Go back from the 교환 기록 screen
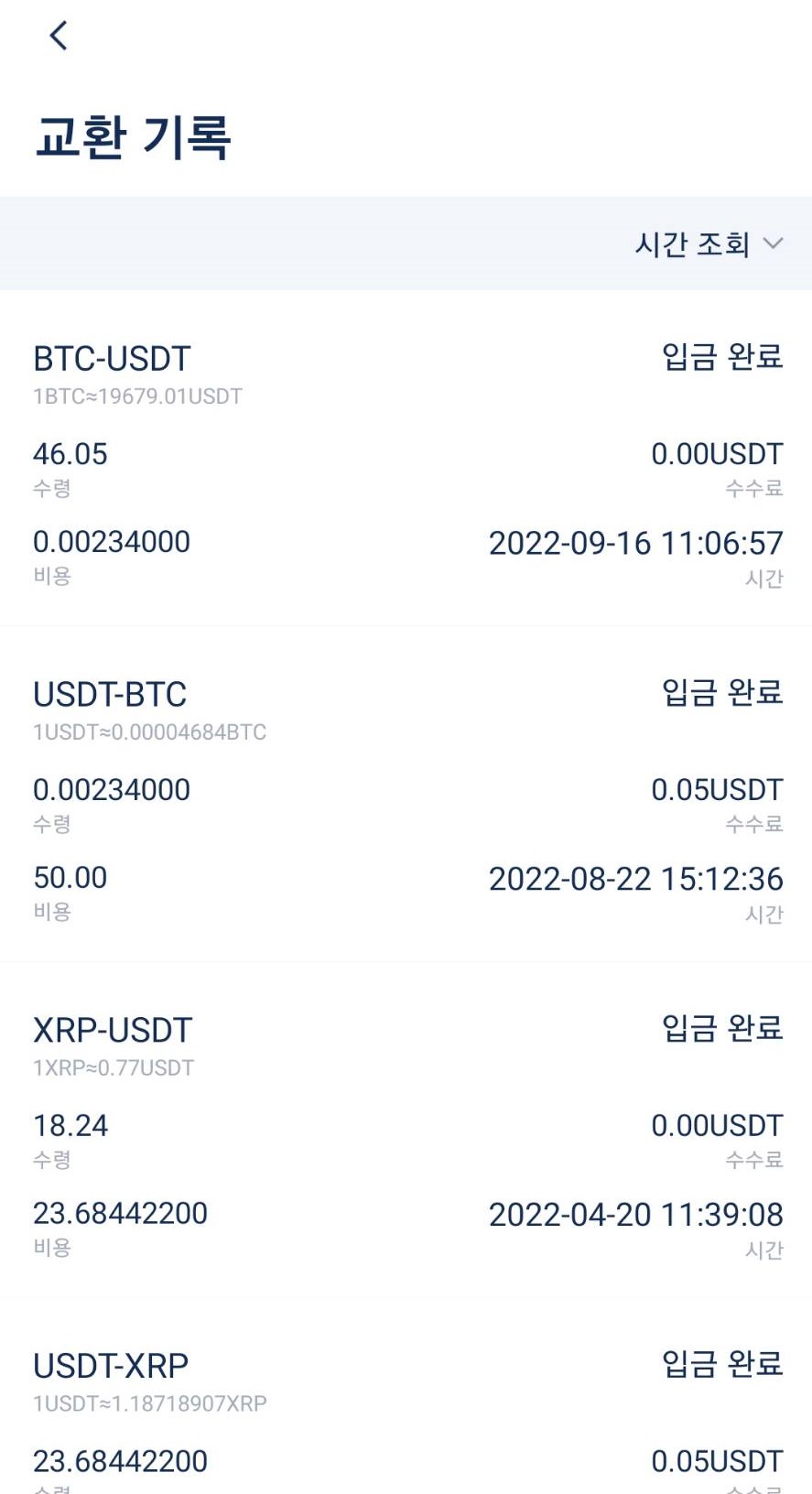 pyautogui.click(x=59, y=37)
